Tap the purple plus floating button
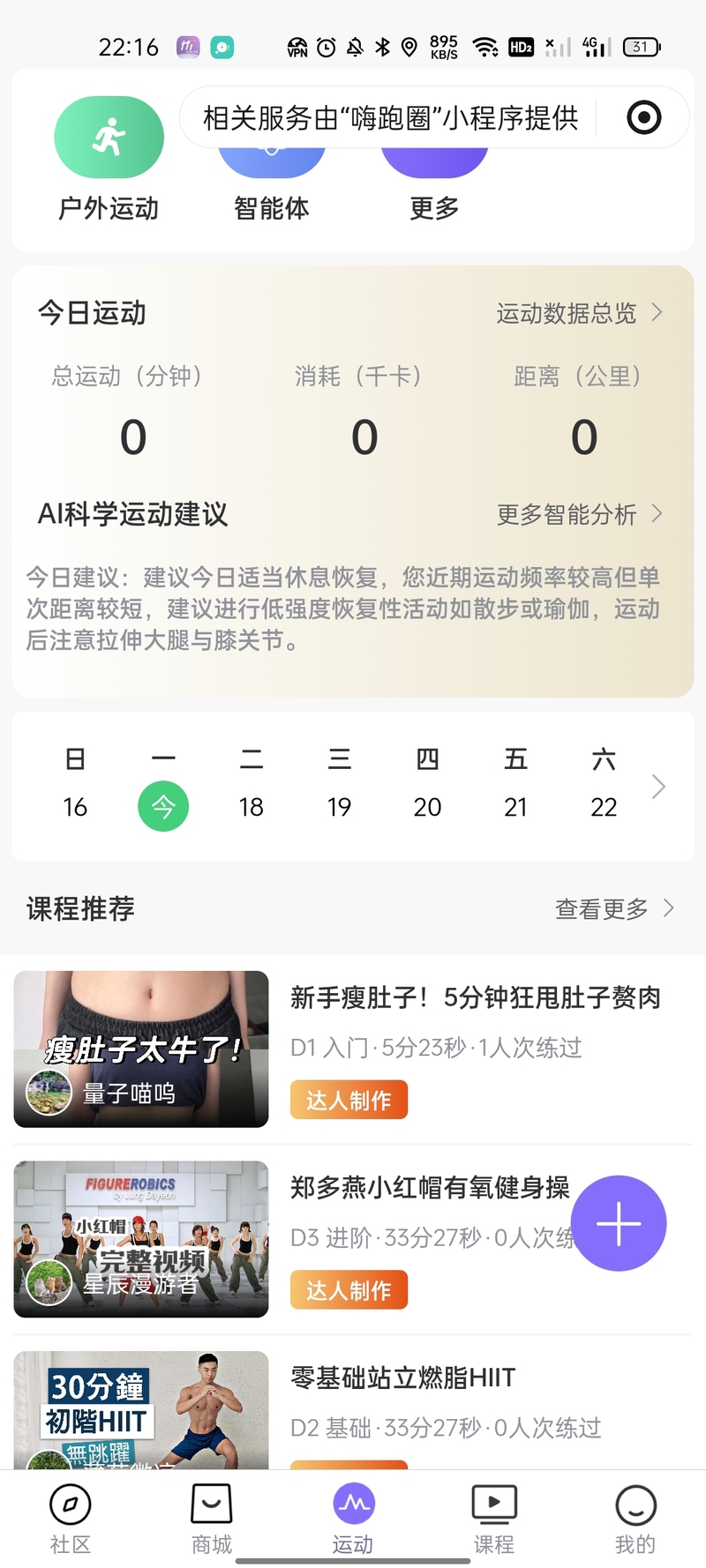Viewport: 706px width, 1568px height. [619, 1223]
